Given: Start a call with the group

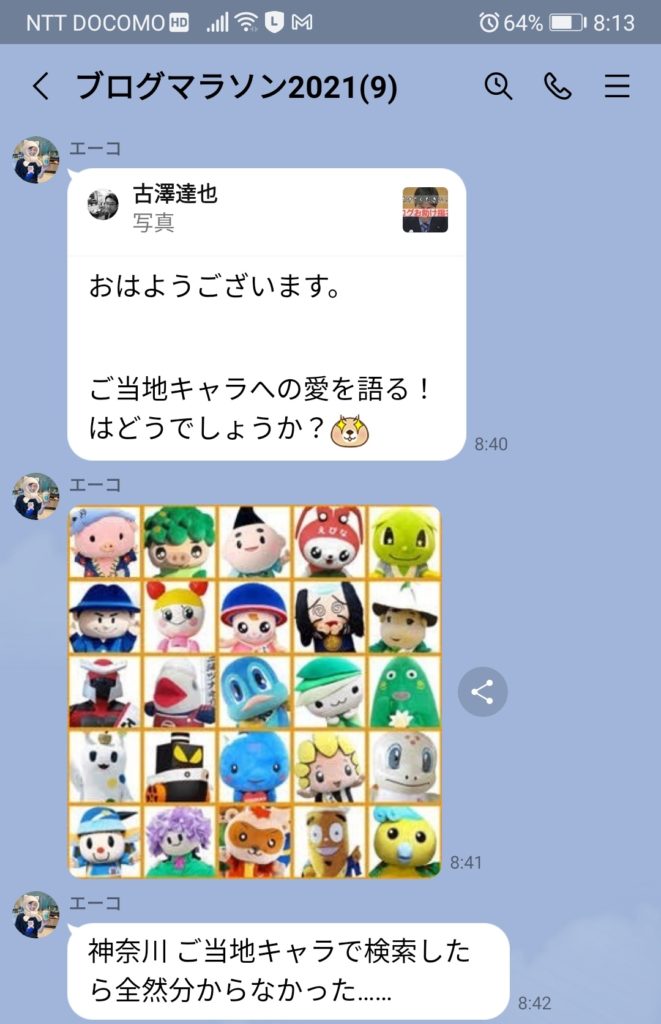Looking at the screenshot, I should [x=558, y=86].
